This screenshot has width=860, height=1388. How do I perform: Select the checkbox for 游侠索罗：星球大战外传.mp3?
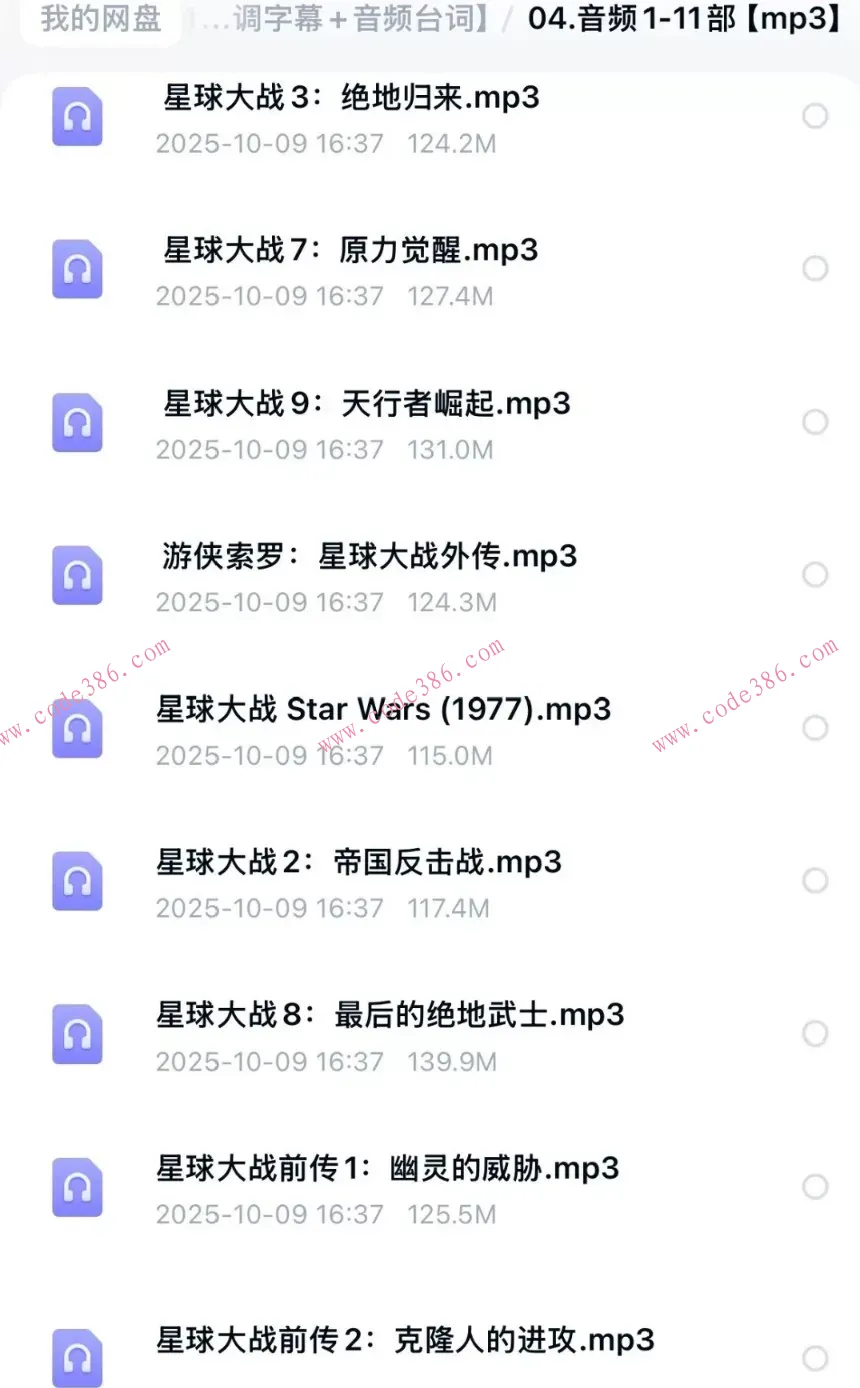point(815,575)
